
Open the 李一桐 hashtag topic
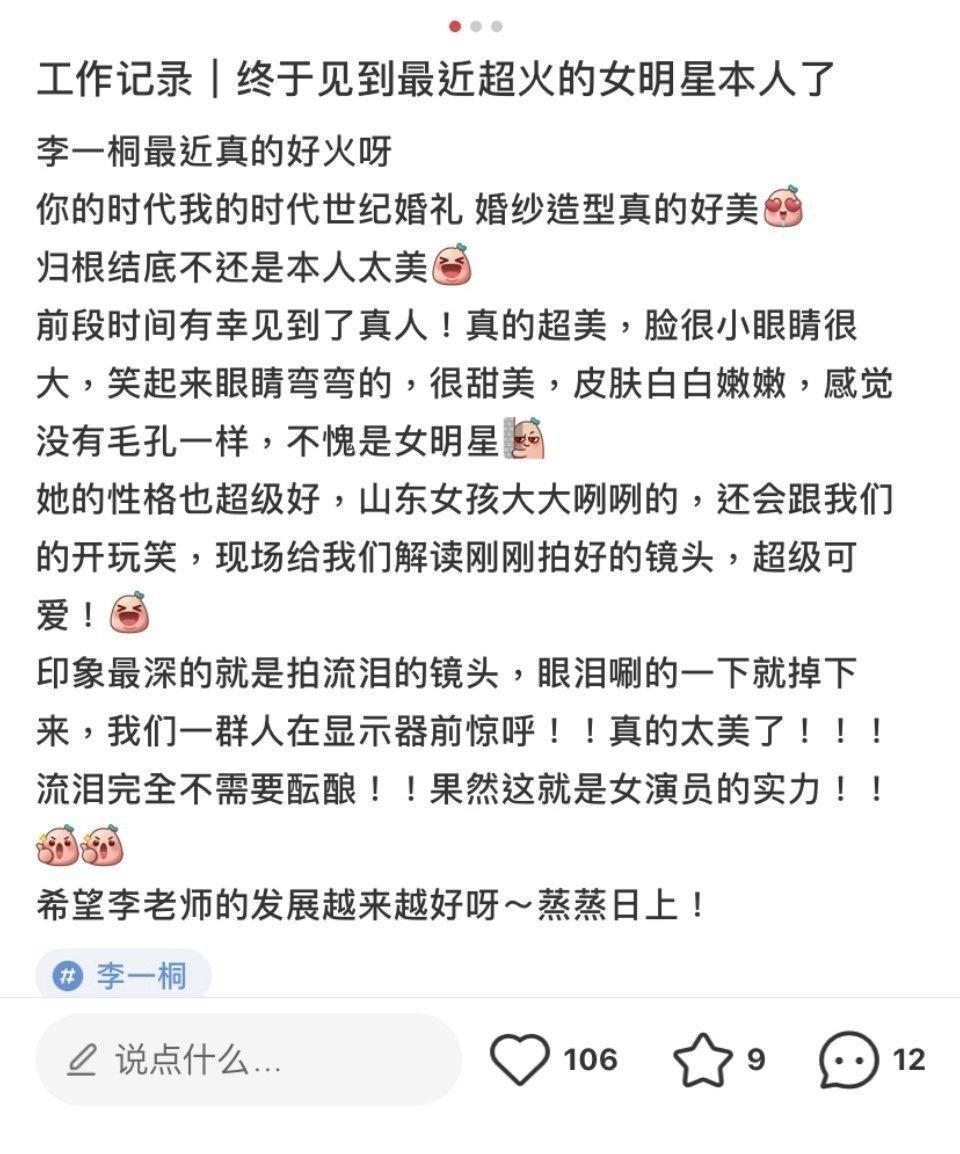tap(123, 975)
